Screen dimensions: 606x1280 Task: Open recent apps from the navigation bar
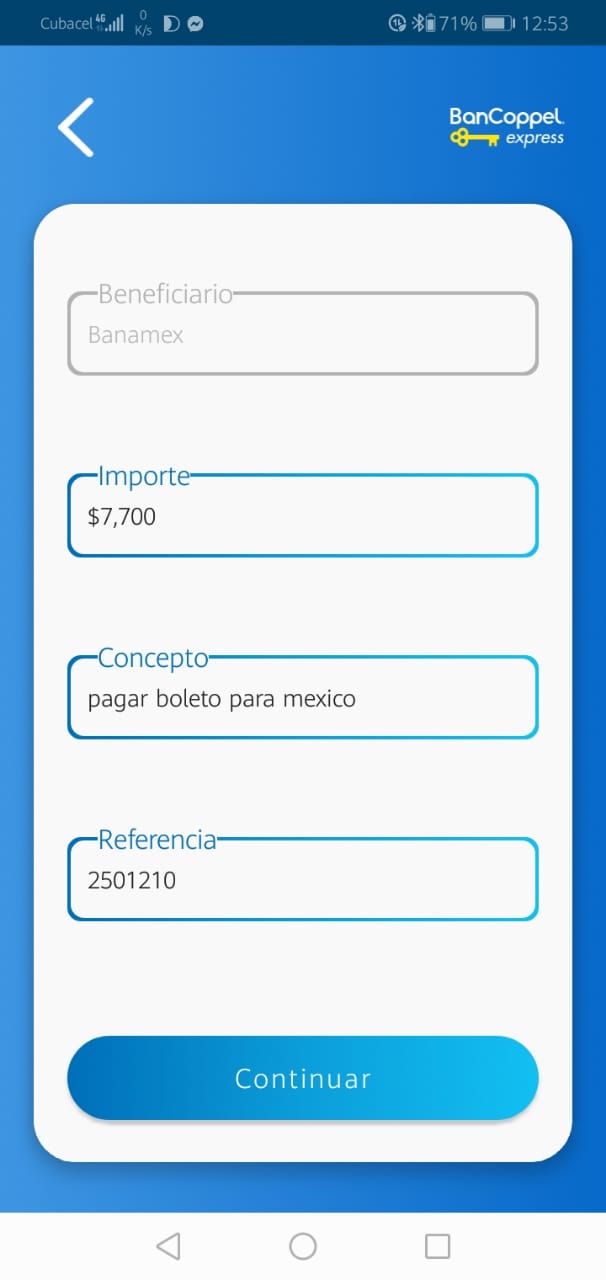(437, 1246)
